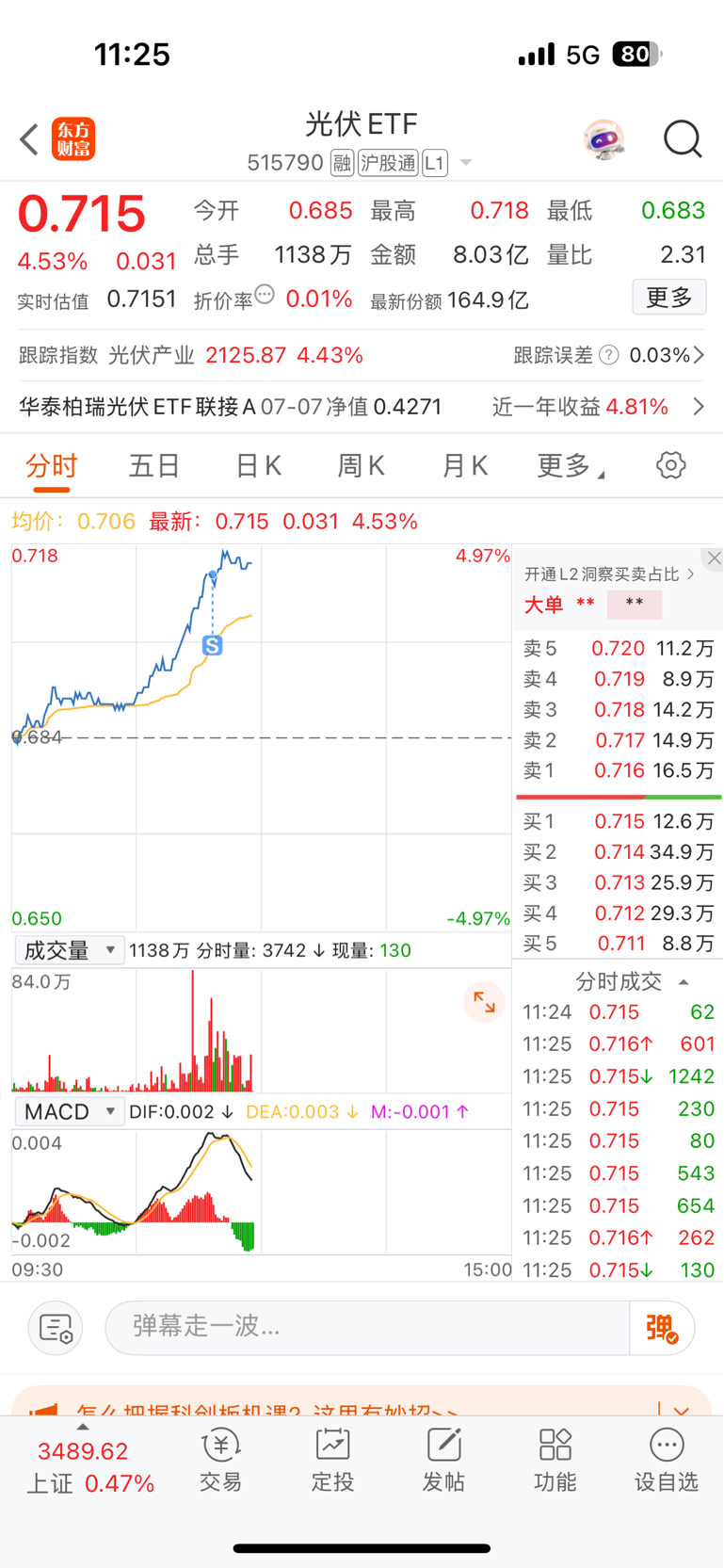
Task: Switch to the 日K tab
Action: pos(257,464)
